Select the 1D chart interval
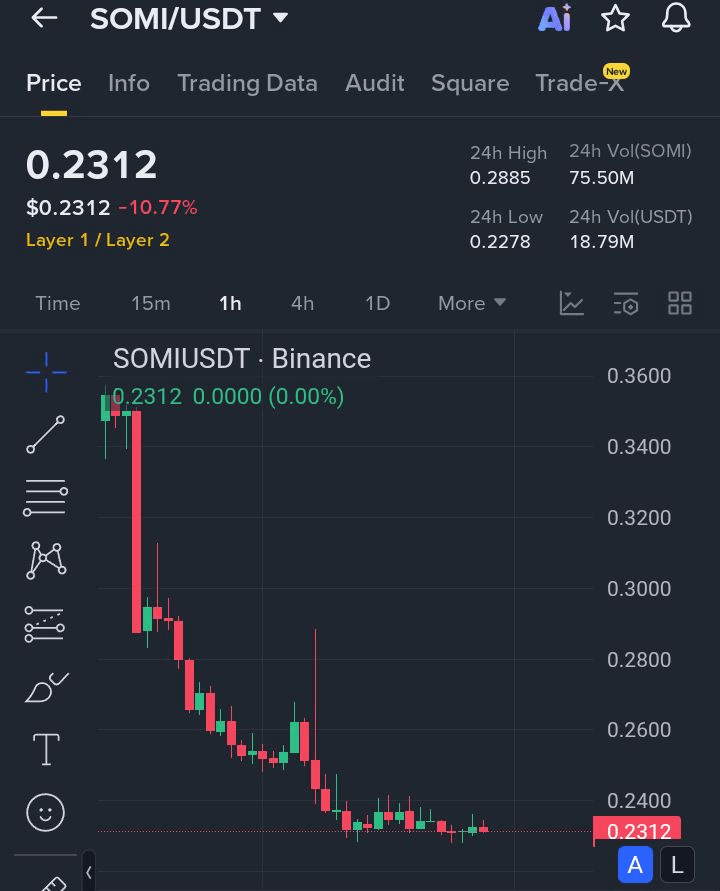This screenshot has height=891, width=720. point(377,303)
